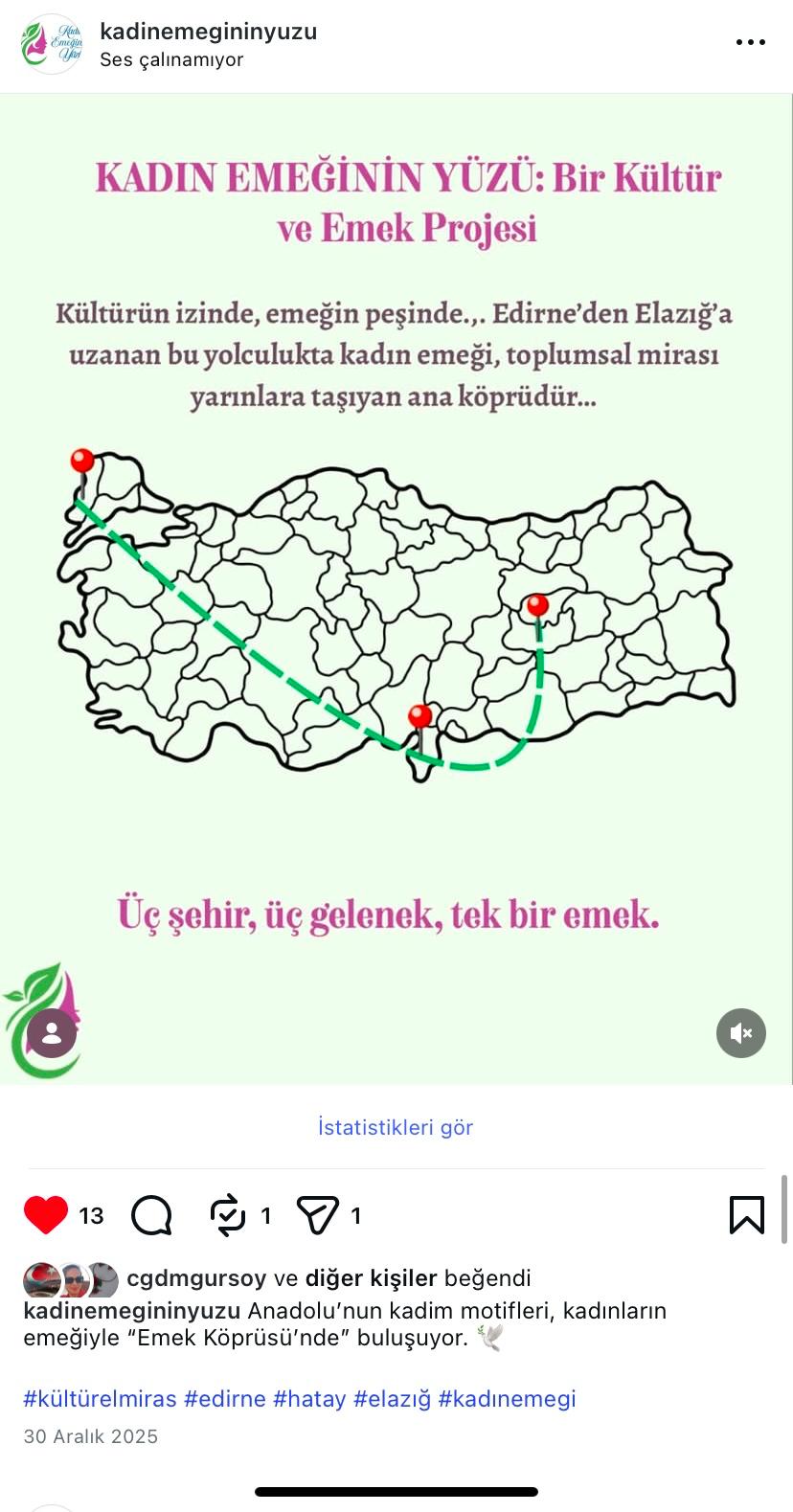Open kadinemegininyuzu profile from the caption

click(x=131, y=1311)
